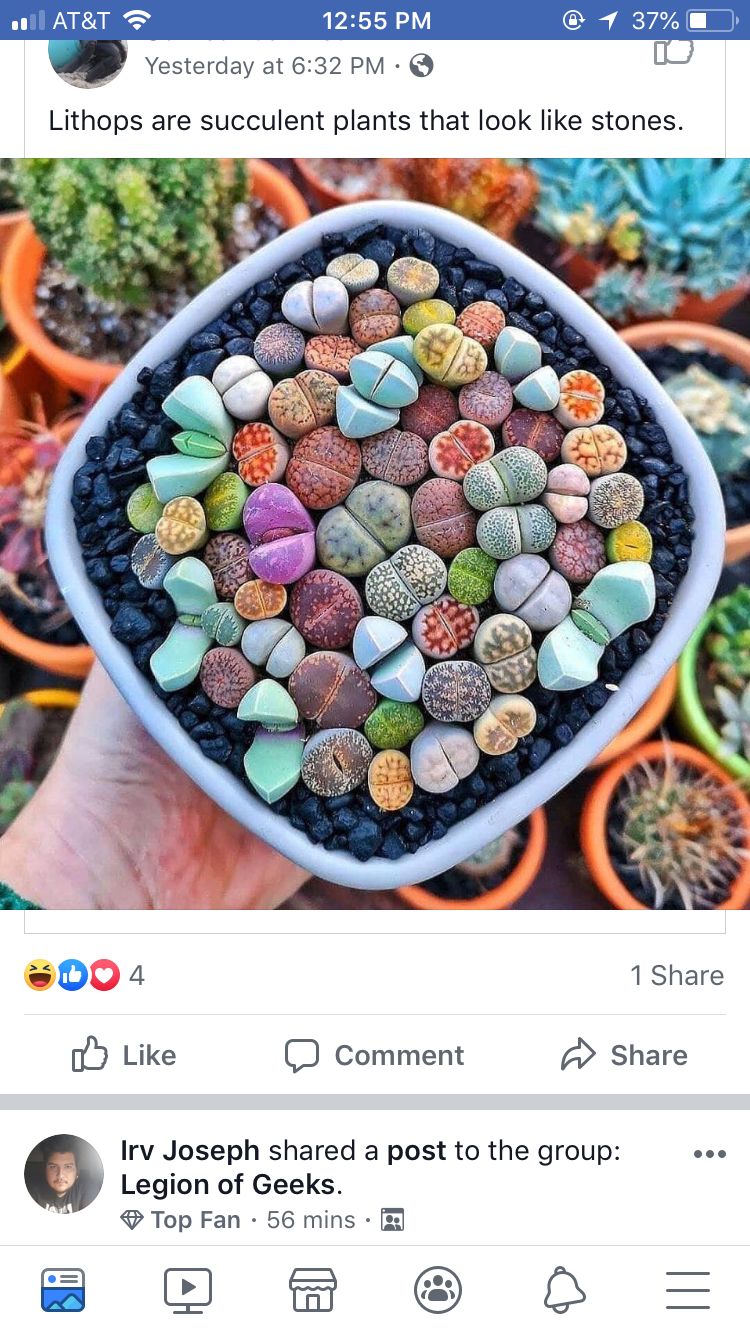Open the shared post link
This screenshot has width=750, height=1334.
[x=417, y=1151]
